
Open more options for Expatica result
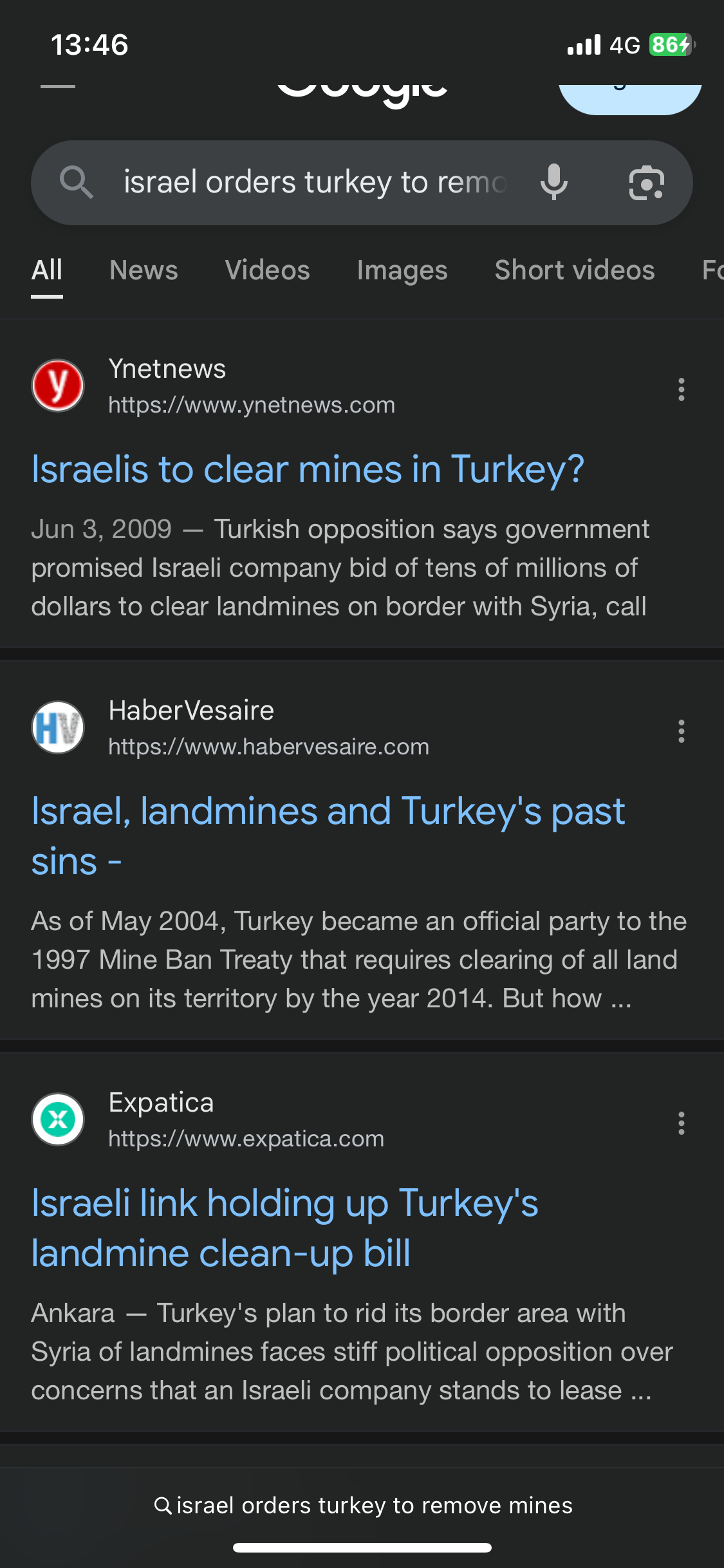coord(681,1123)
